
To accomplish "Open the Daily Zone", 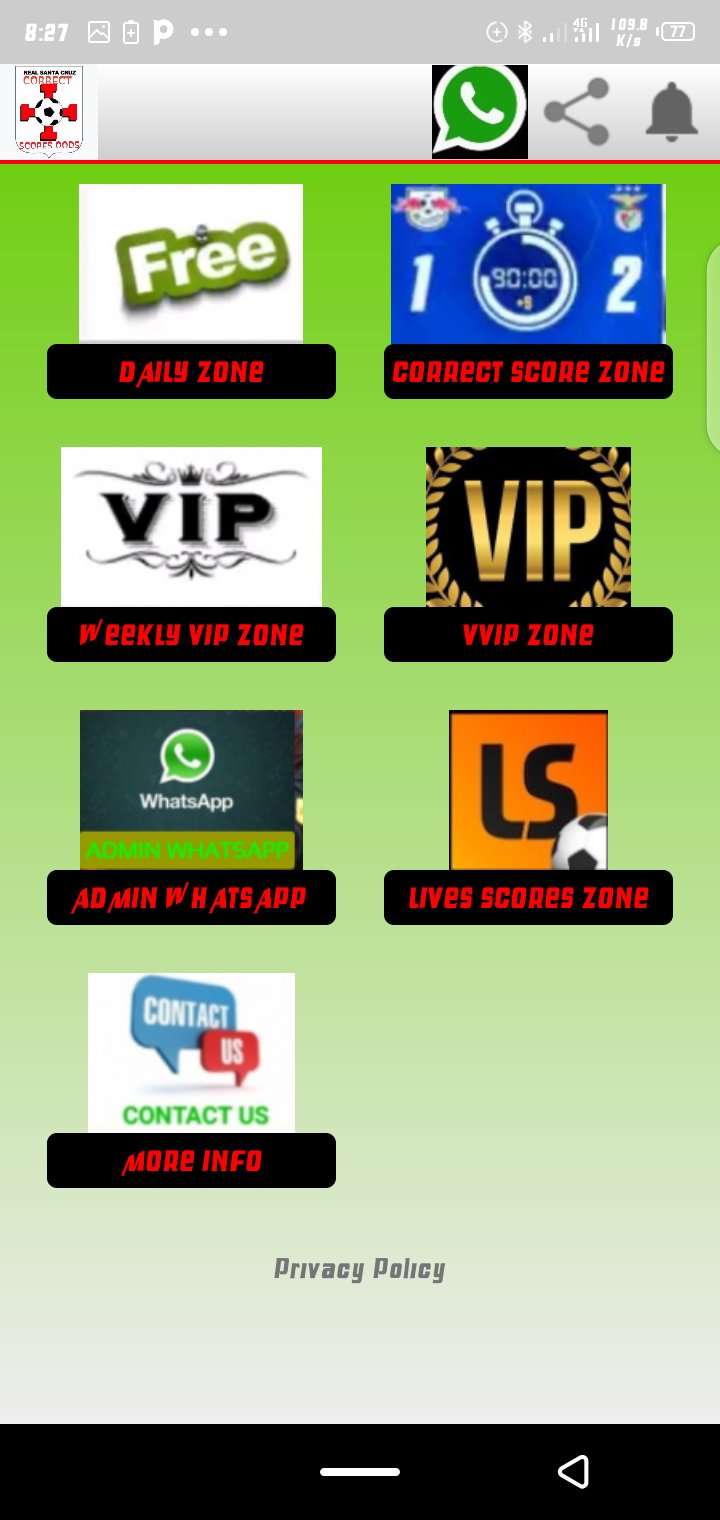I will pos(191,371).
